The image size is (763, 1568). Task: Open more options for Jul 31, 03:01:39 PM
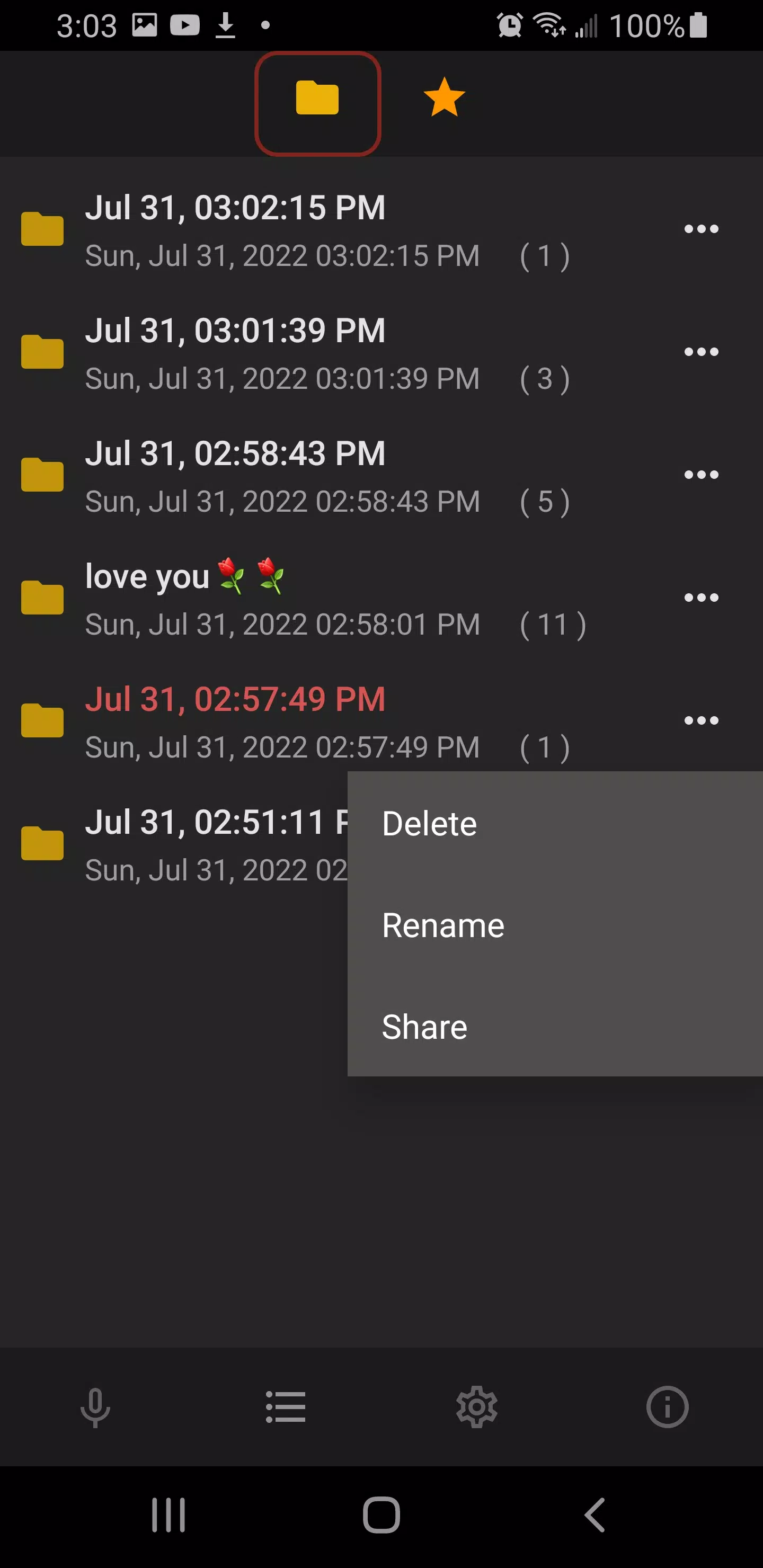(701, 352)
